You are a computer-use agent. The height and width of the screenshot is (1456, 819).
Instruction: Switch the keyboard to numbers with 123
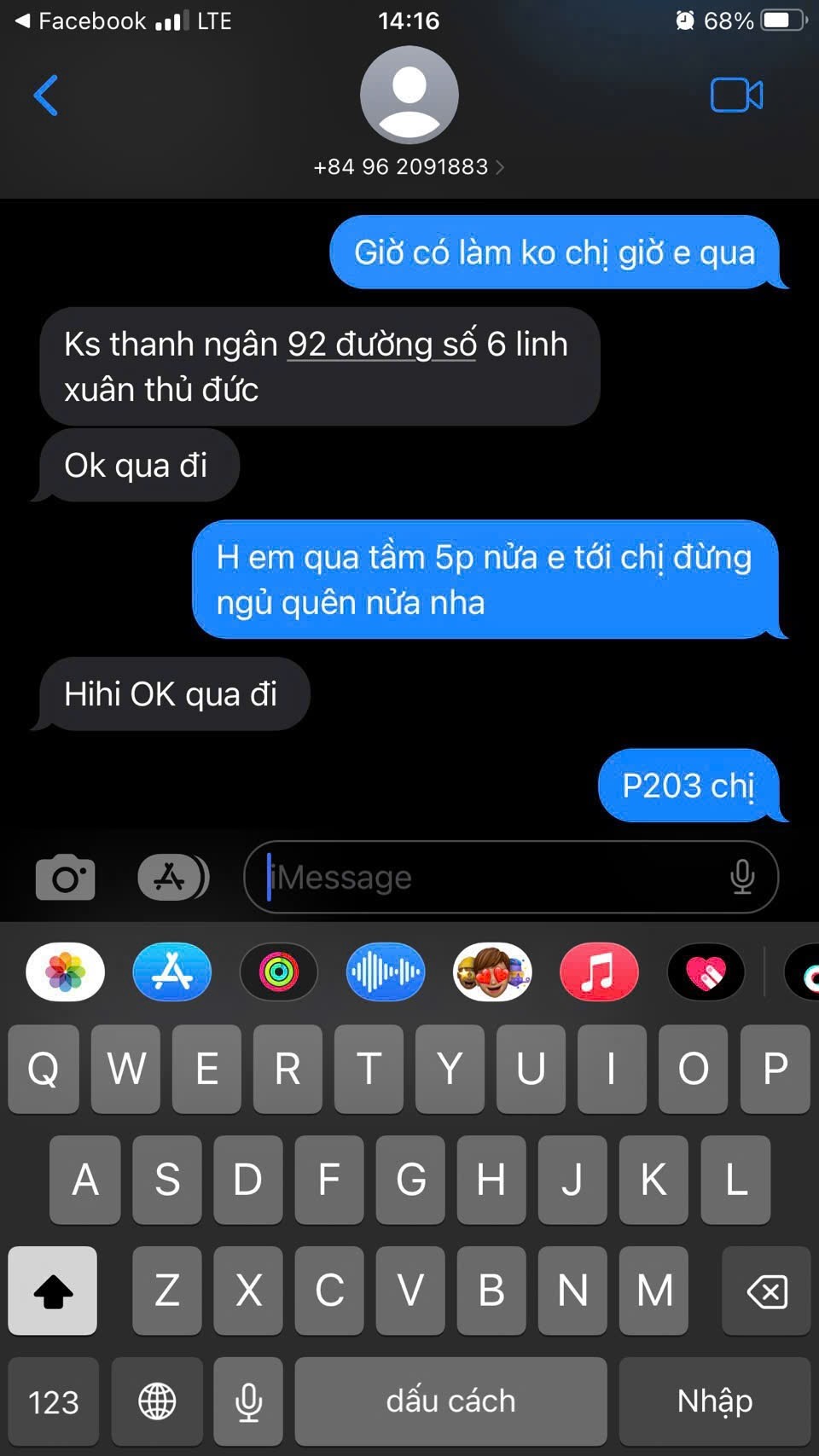coord(54,1401)
